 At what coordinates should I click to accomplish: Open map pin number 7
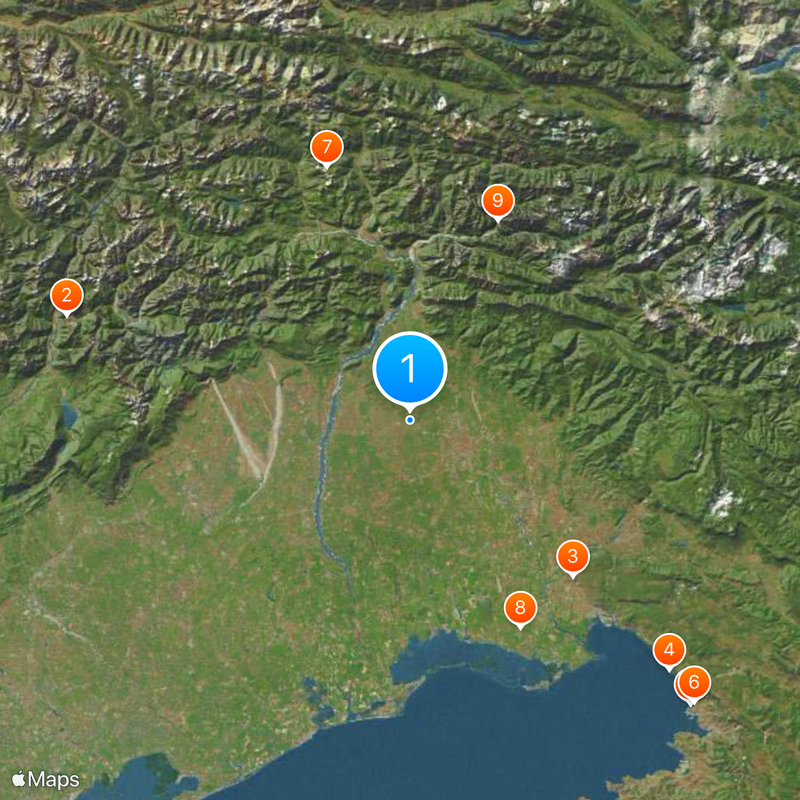point(326,147)
